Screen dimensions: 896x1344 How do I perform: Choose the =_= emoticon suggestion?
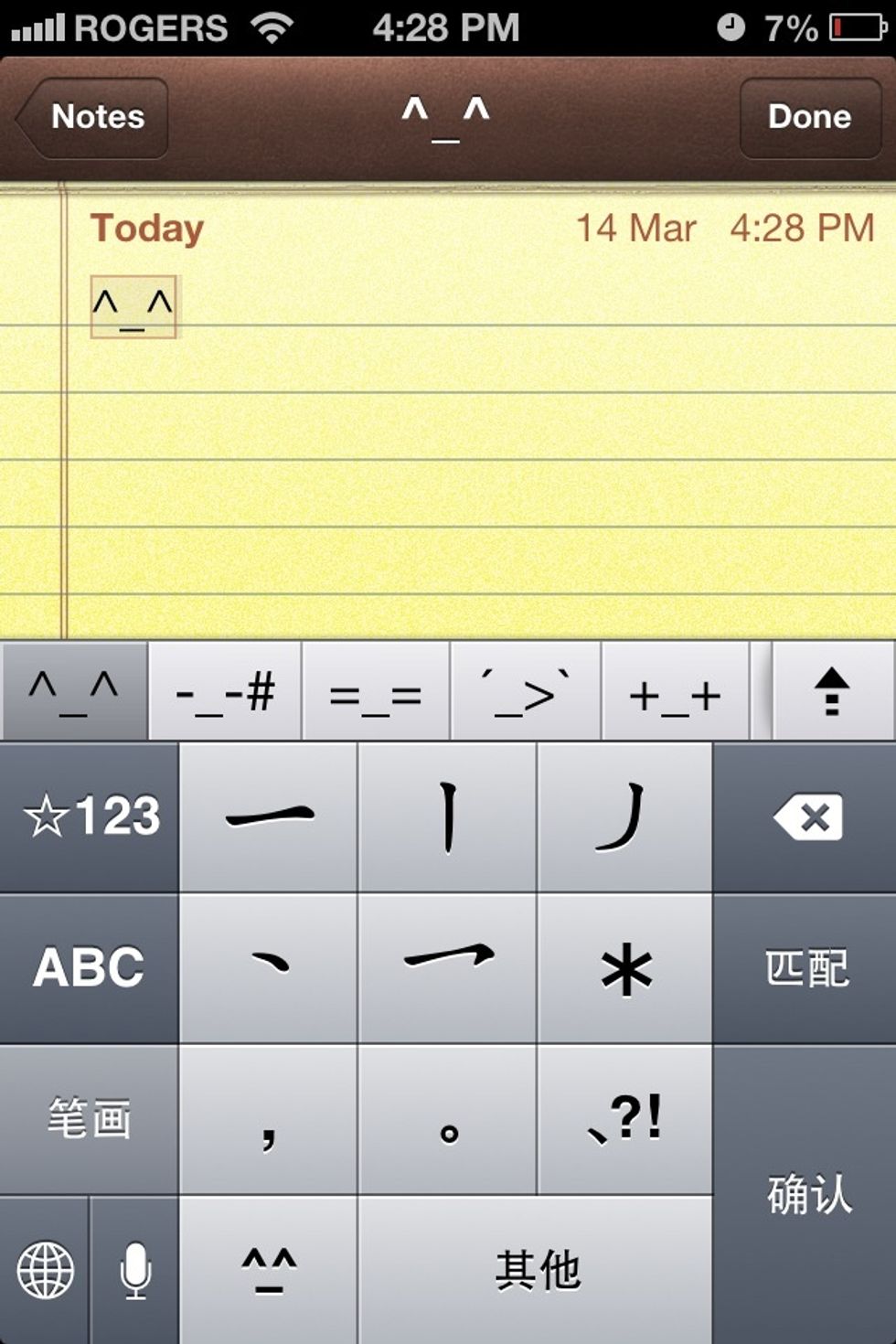click(x=376, y=693)
